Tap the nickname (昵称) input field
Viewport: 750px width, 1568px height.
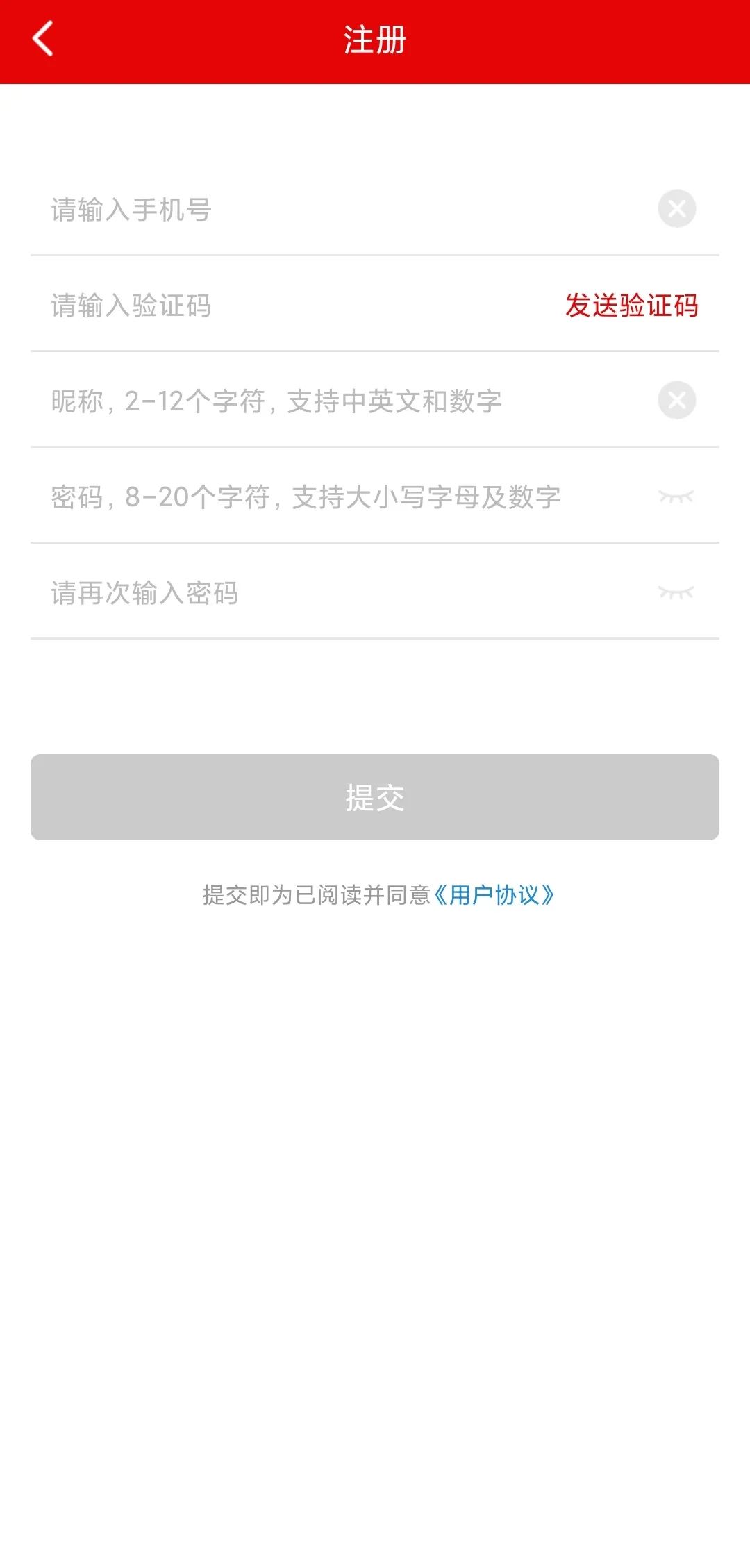(x=333, y=401)
